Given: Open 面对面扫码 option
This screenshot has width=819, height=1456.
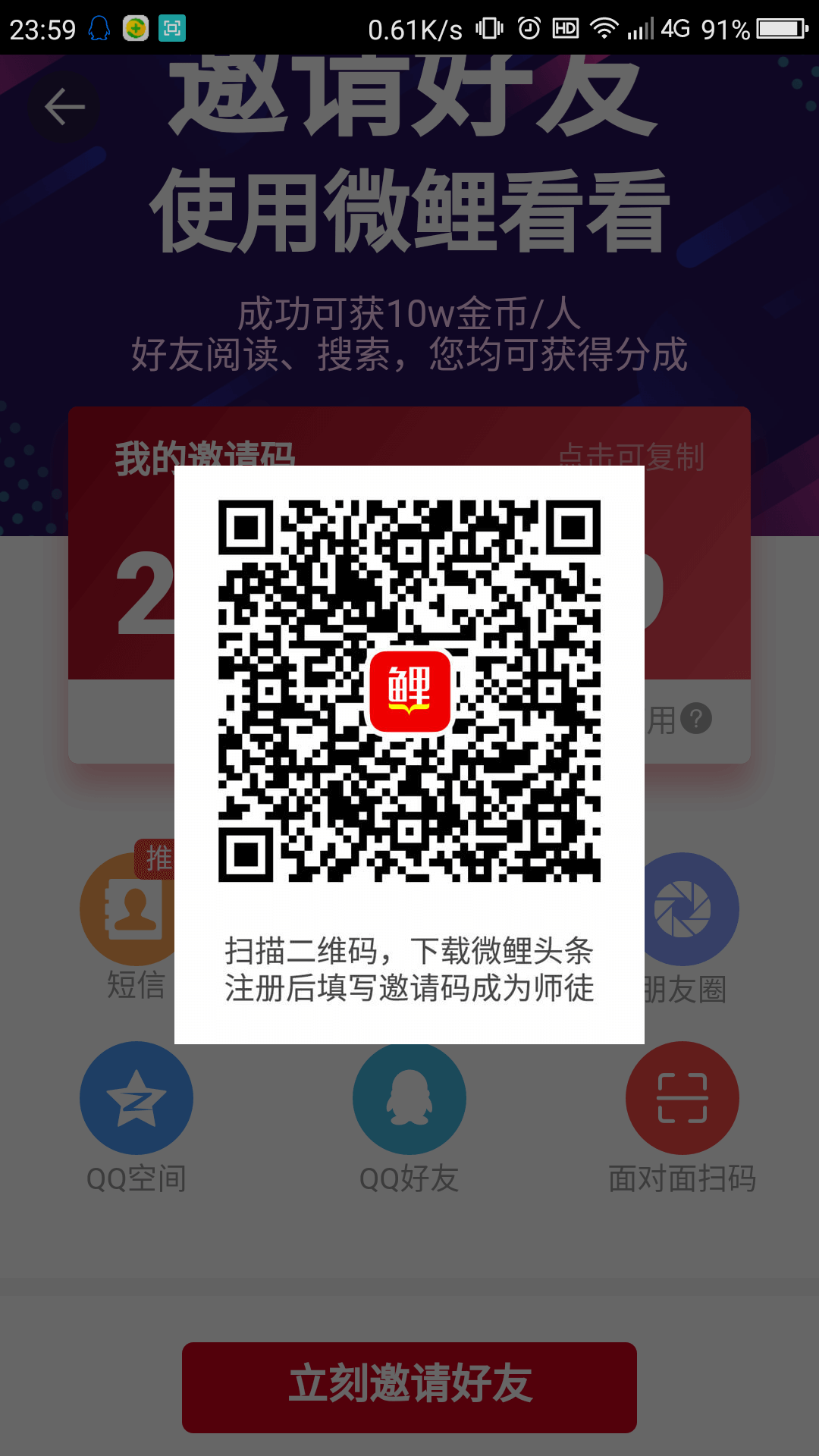Looking at the screenshot, I should pyautogui.click(x=682, y=1098).
